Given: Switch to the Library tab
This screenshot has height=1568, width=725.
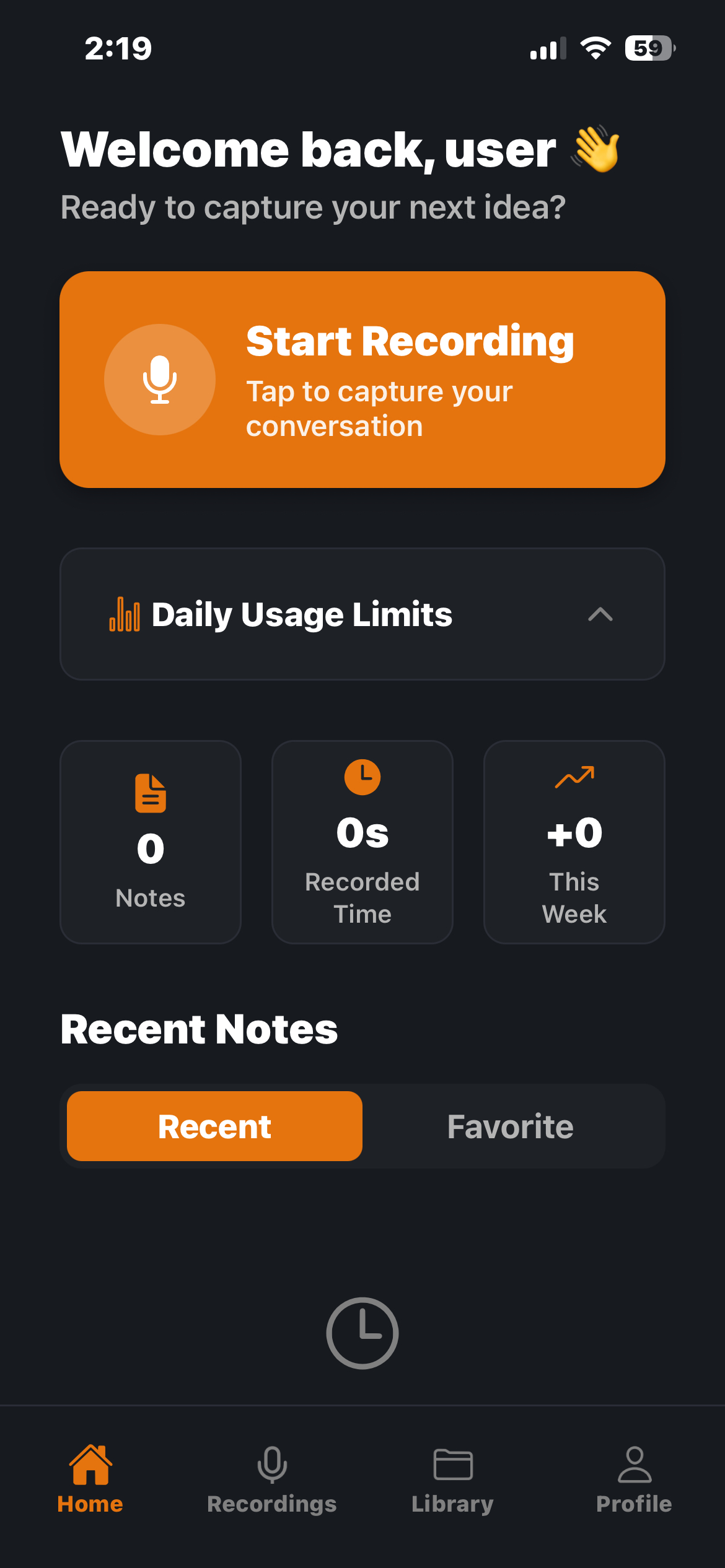Looking at the screenshot, I should coord(452,1486).
